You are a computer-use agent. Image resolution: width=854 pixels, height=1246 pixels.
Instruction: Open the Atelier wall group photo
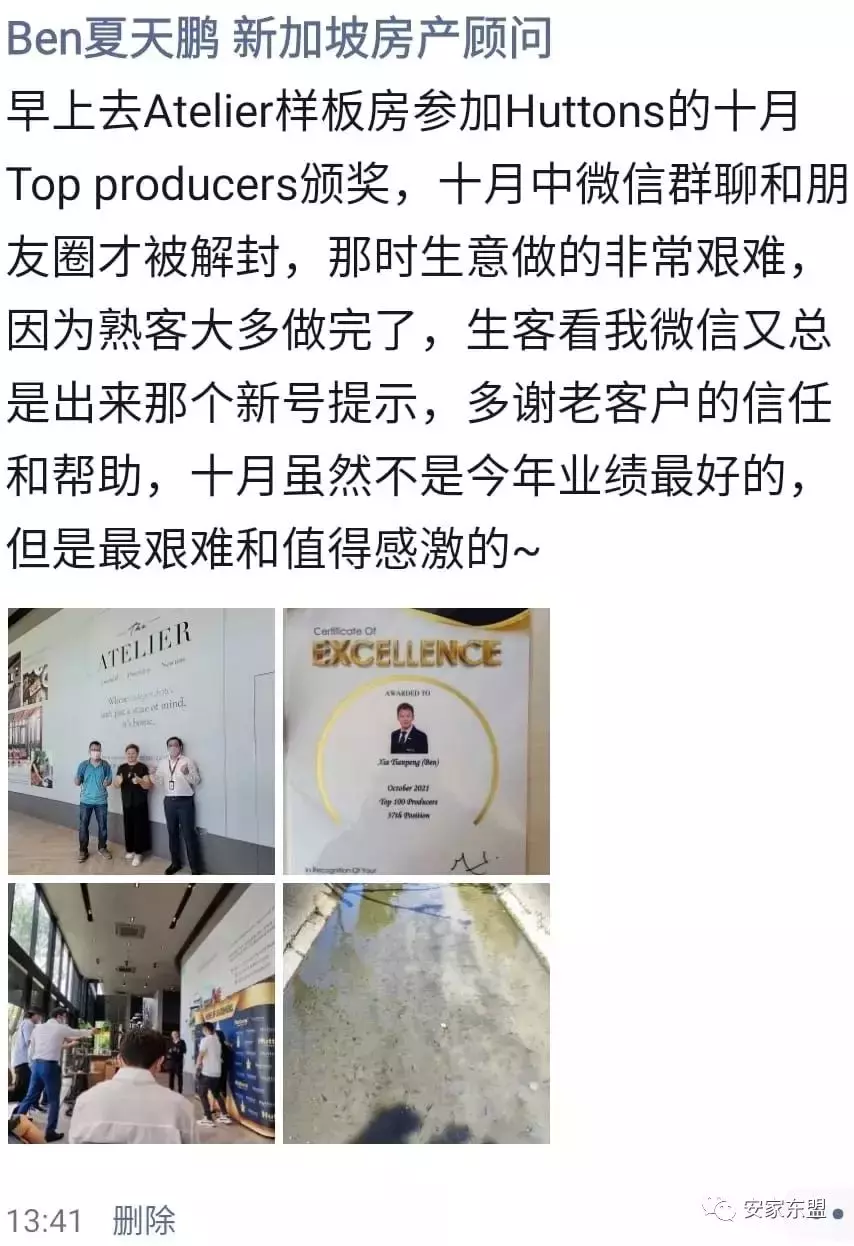(141, 741)
